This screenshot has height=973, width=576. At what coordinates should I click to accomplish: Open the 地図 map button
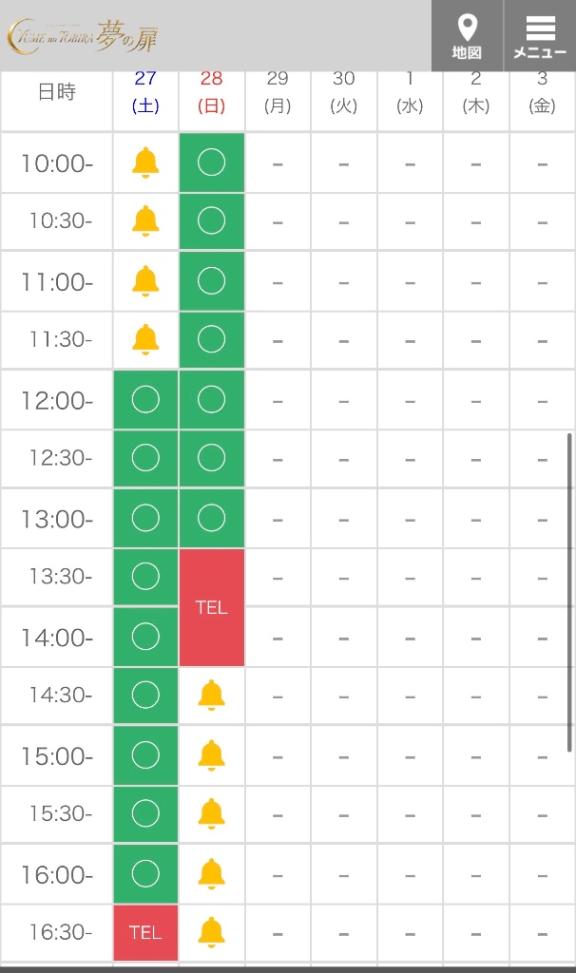pos(467,36)
